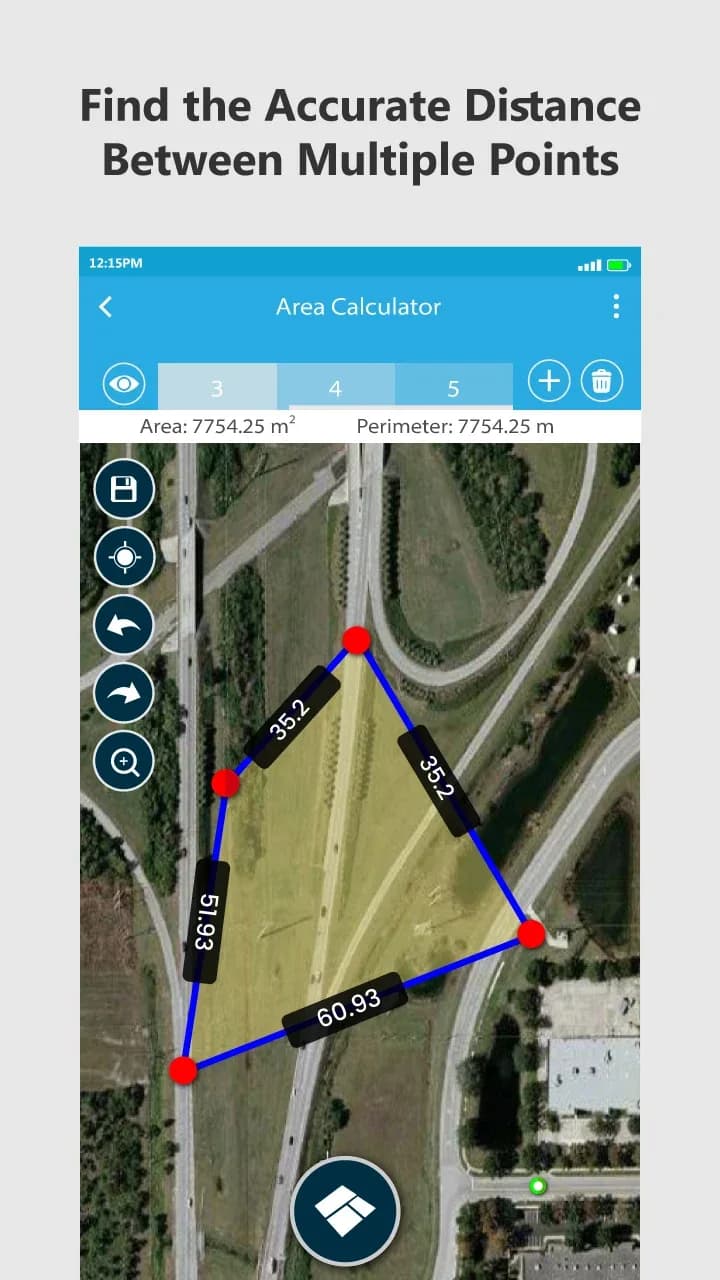Switch to measurement tab 3

point(217,387)
